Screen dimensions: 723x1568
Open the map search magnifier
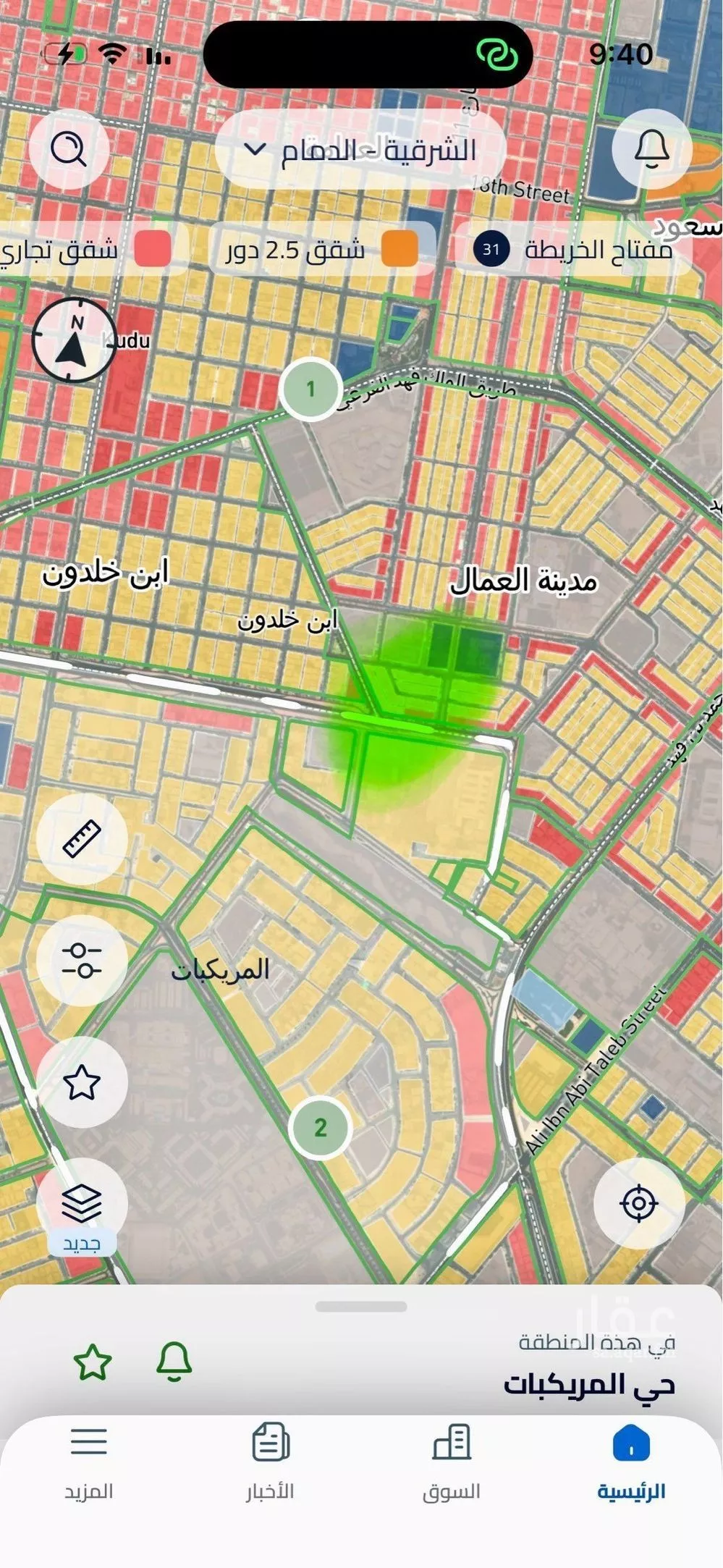coord(69,150)
